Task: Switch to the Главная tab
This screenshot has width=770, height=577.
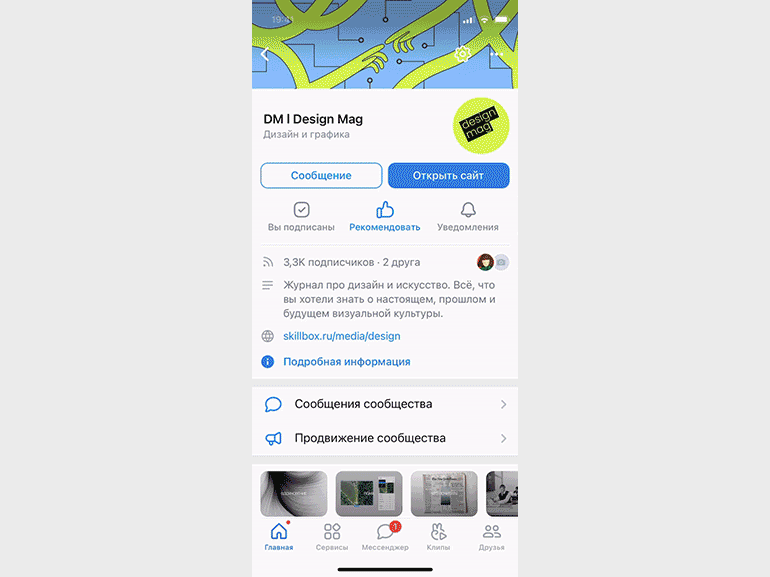Action: click(279, 537)
